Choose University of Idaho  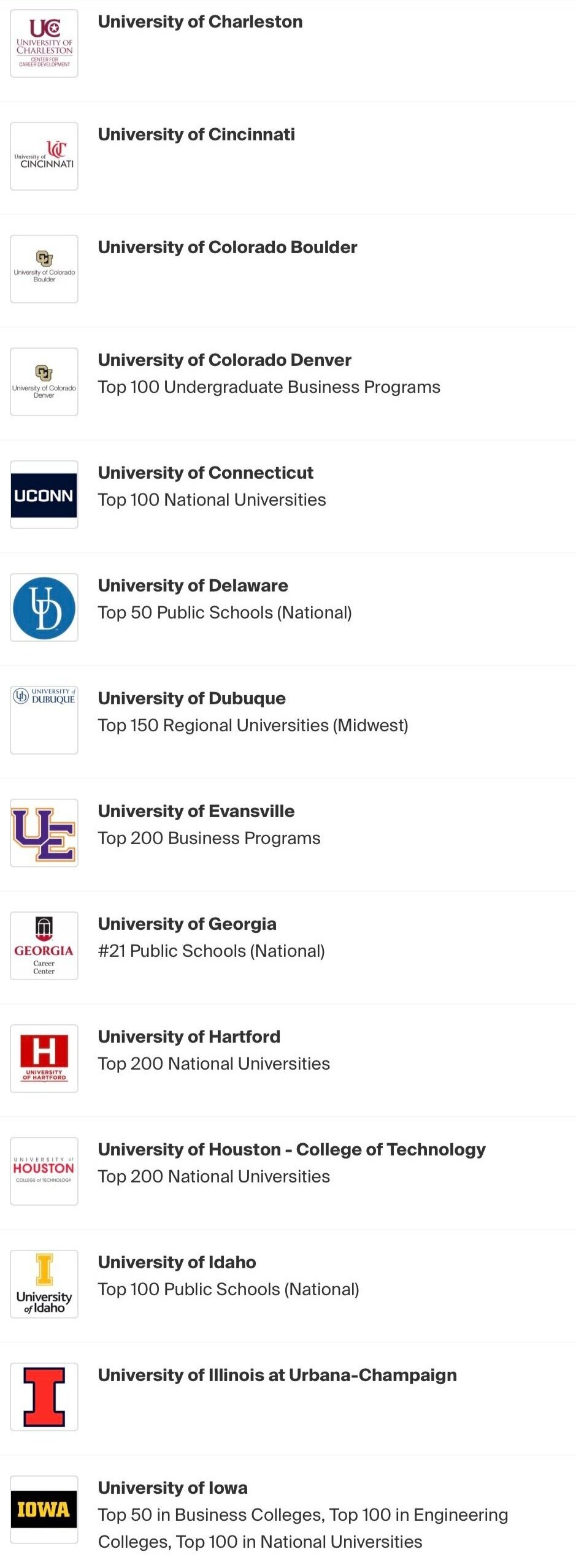(177, 1263)
